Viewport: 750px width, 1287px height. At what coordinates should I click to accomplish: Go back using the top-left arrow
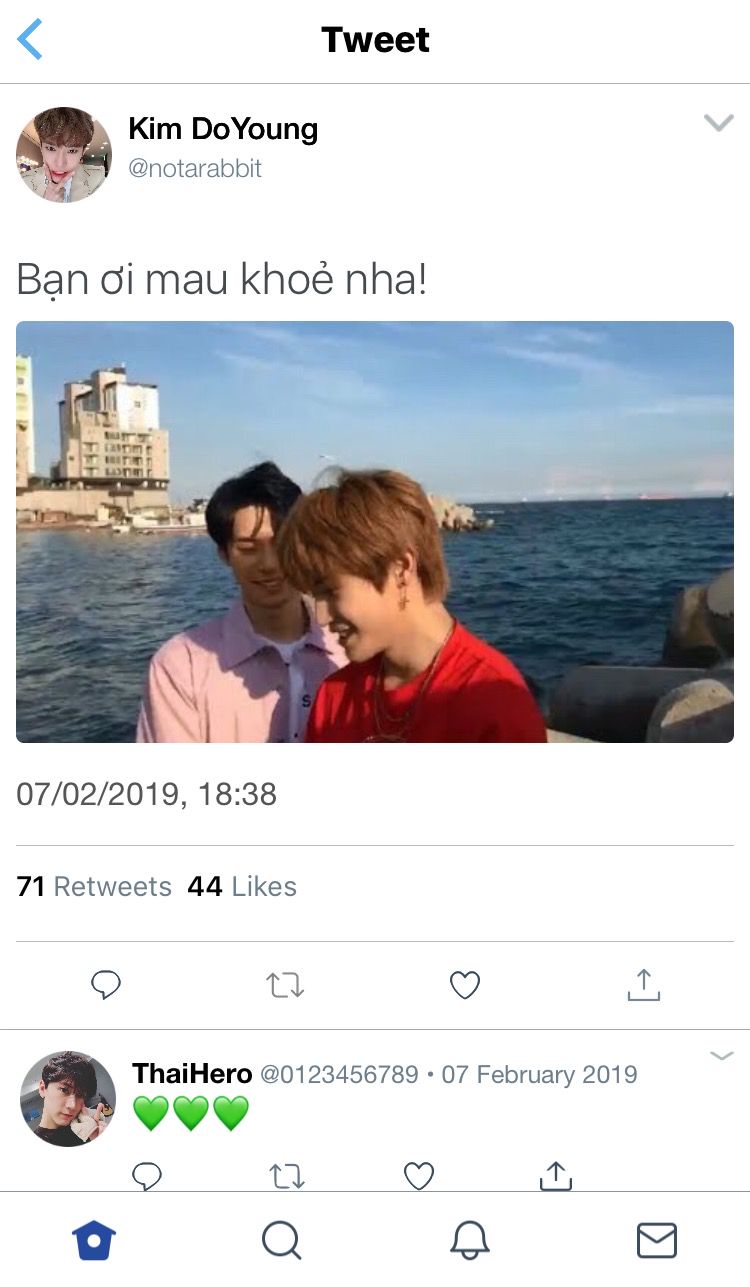pyautogui.click(x=30, y=40)
